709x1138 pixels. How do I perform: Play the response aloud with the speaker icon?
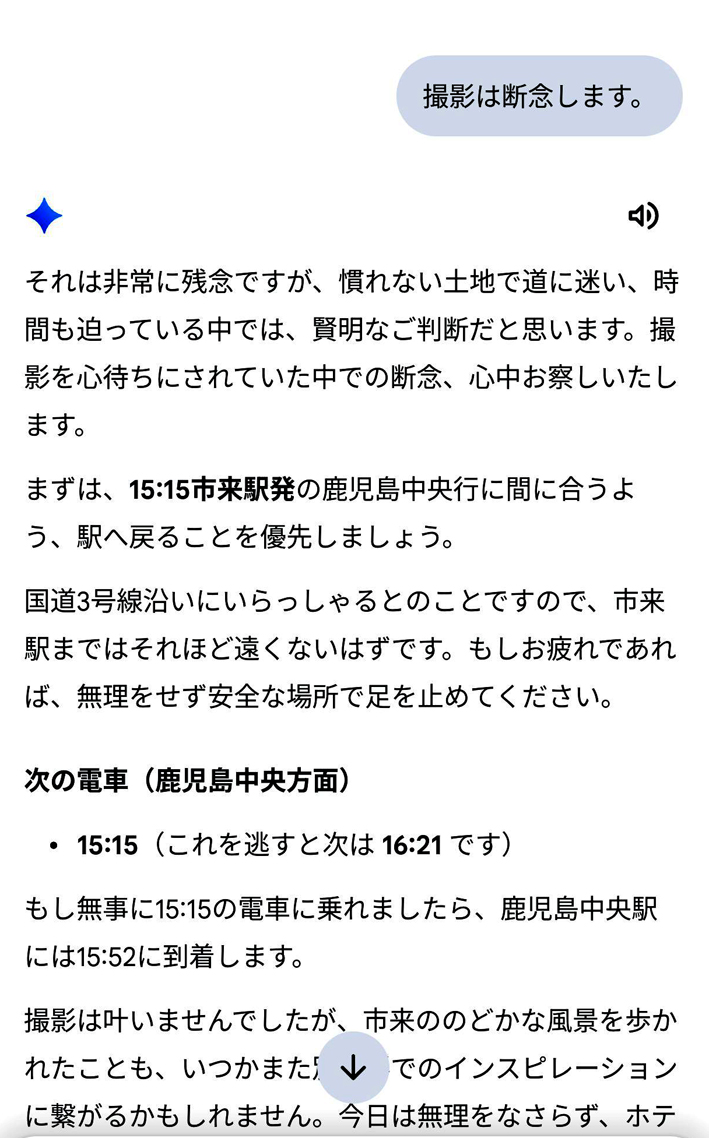[643, 216]
